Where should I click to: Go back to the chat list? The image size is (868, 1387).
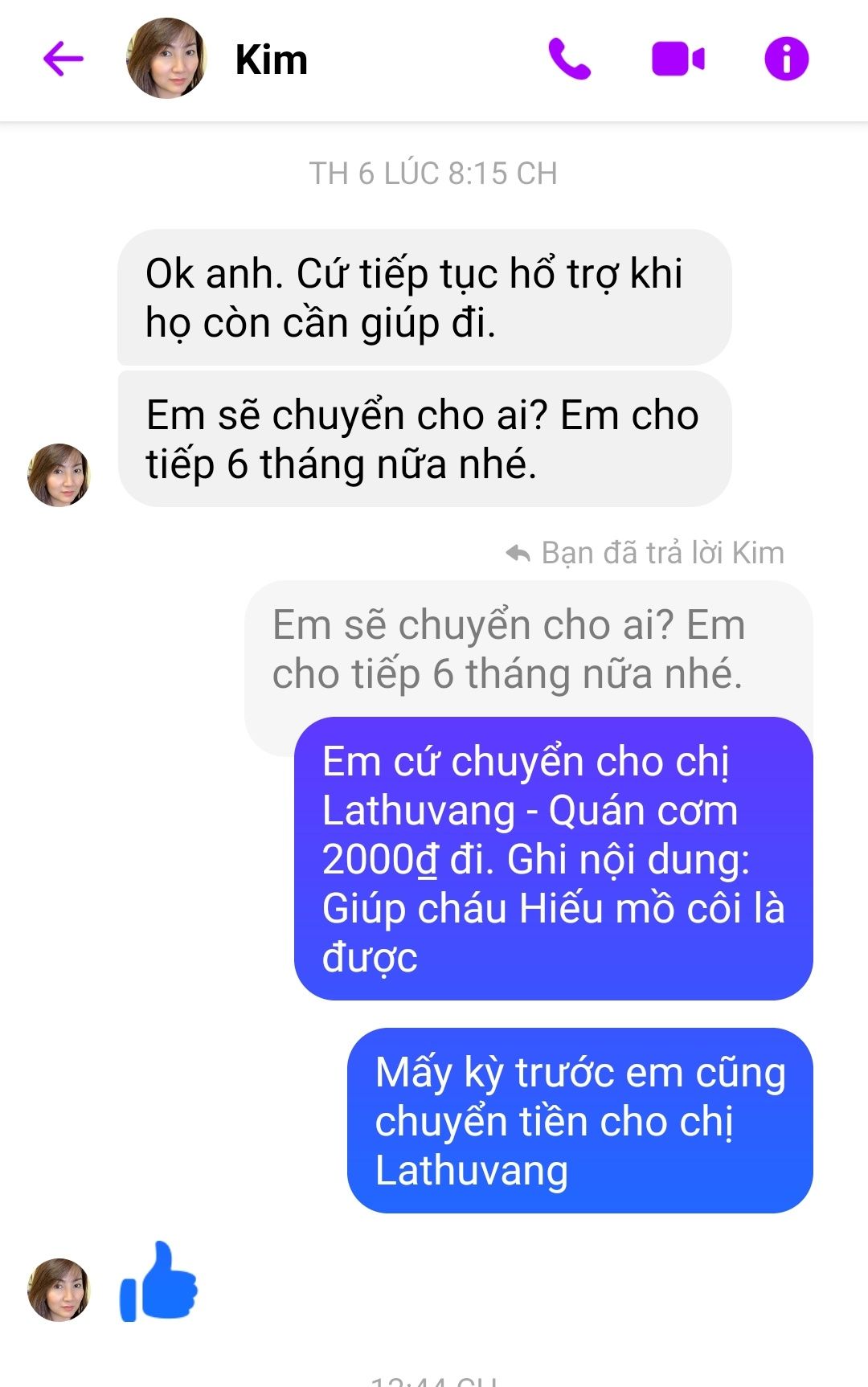pyautogui.click(x=63, y=59)
